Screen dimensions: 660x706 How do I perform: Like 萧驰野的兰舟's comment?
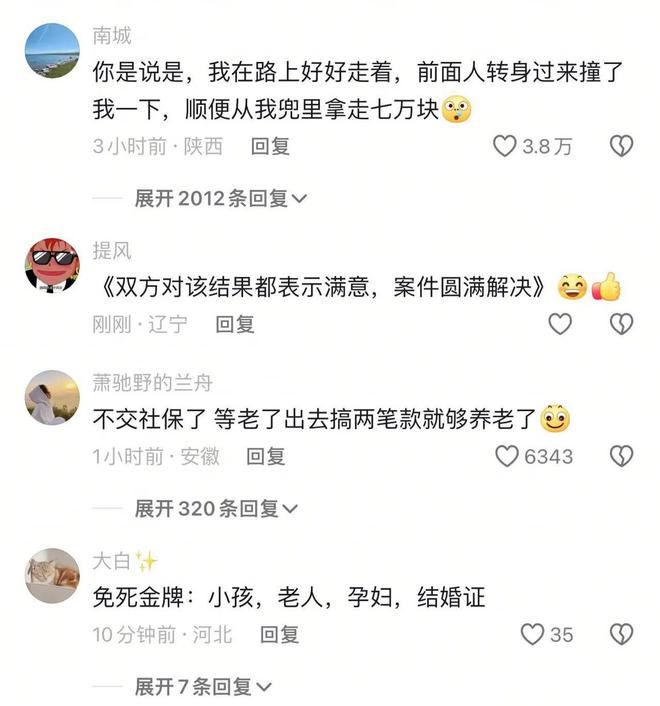tap(507, 456)
